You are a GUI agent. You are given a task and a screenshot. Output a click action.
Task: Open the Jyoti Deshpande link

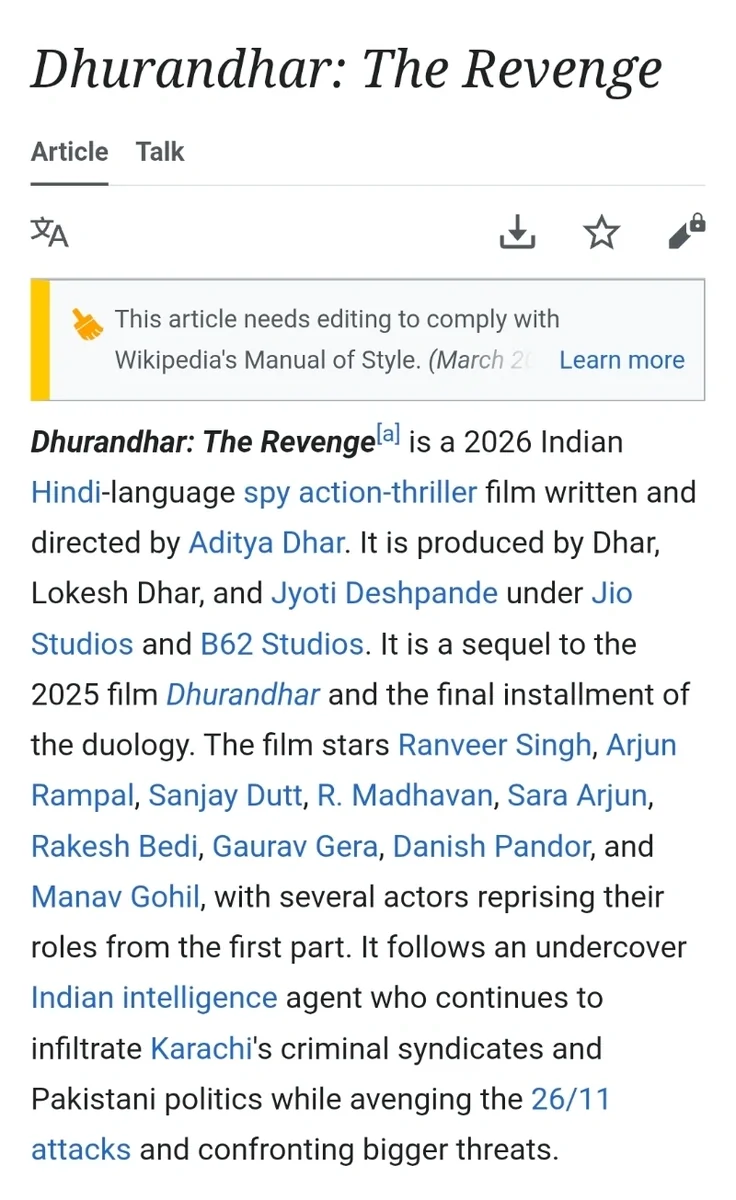384,593
